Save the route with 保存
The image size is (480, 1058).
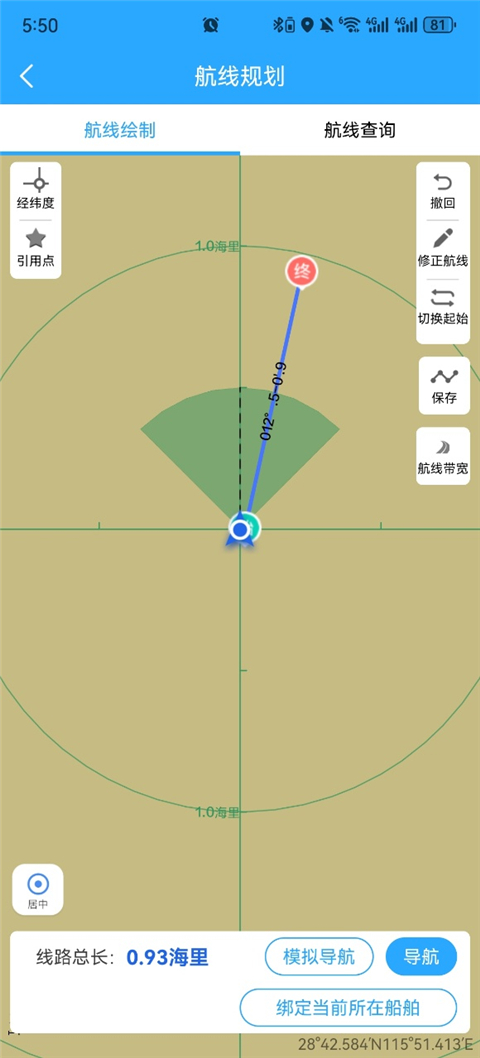444,386
